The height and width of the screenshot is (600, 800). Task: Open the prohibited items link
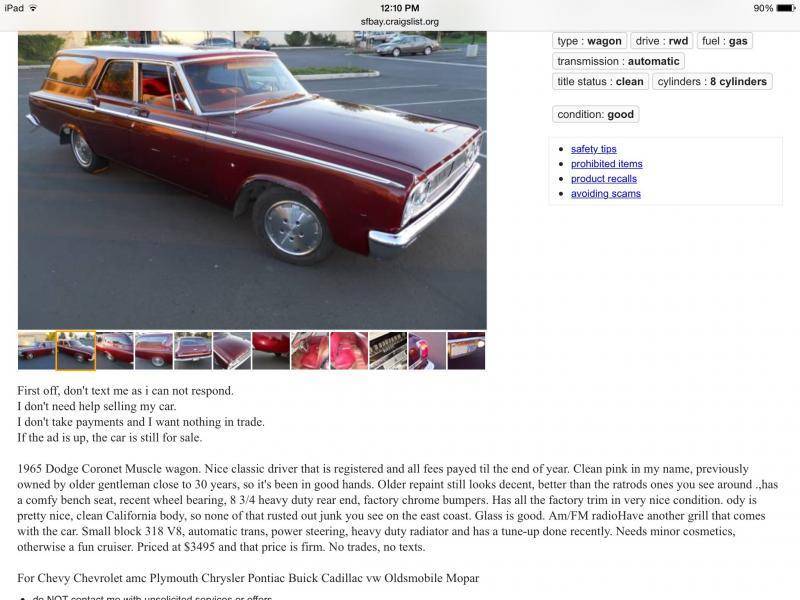tap(606, 164)
